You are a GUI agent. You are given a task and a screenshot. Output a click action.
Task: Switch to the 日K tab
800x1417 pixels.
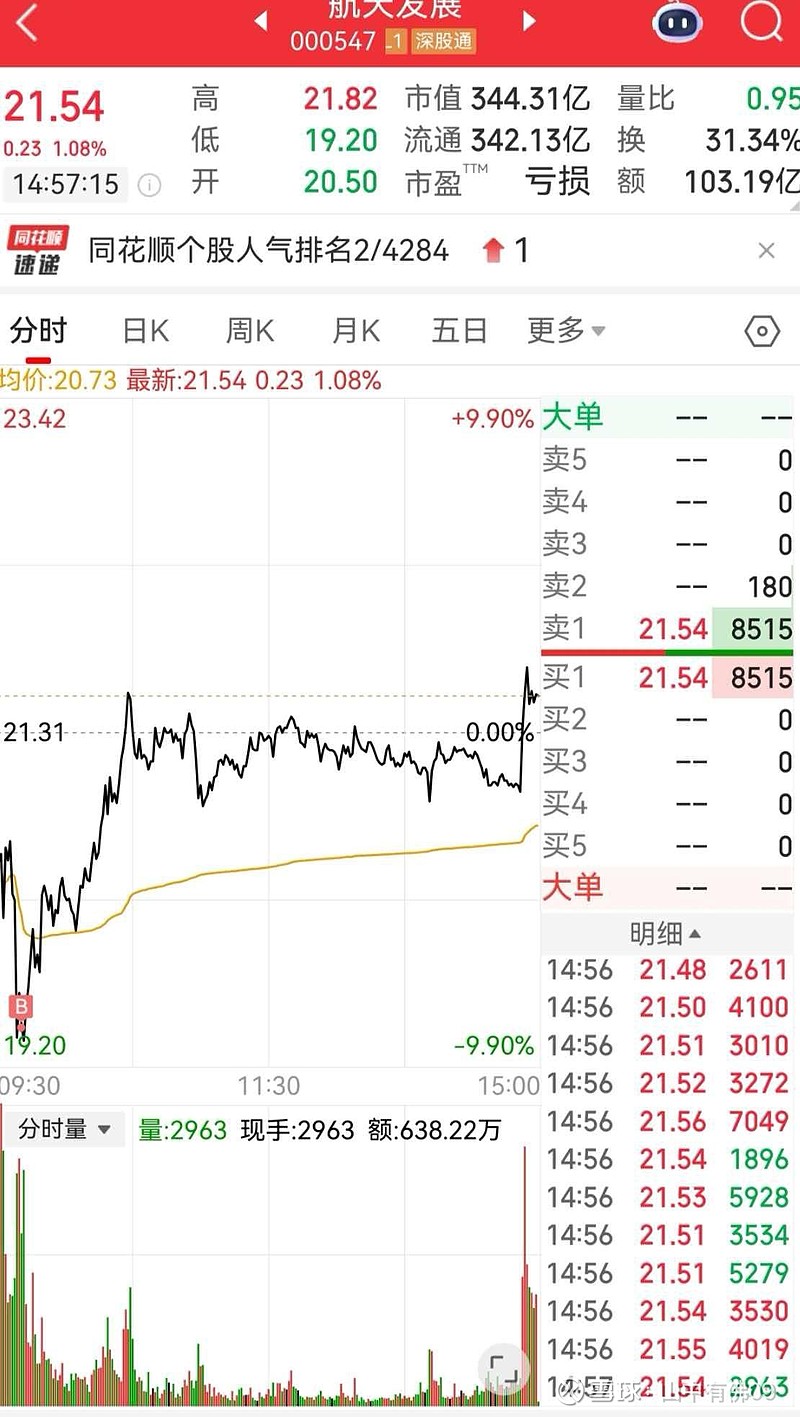(143, 330)
